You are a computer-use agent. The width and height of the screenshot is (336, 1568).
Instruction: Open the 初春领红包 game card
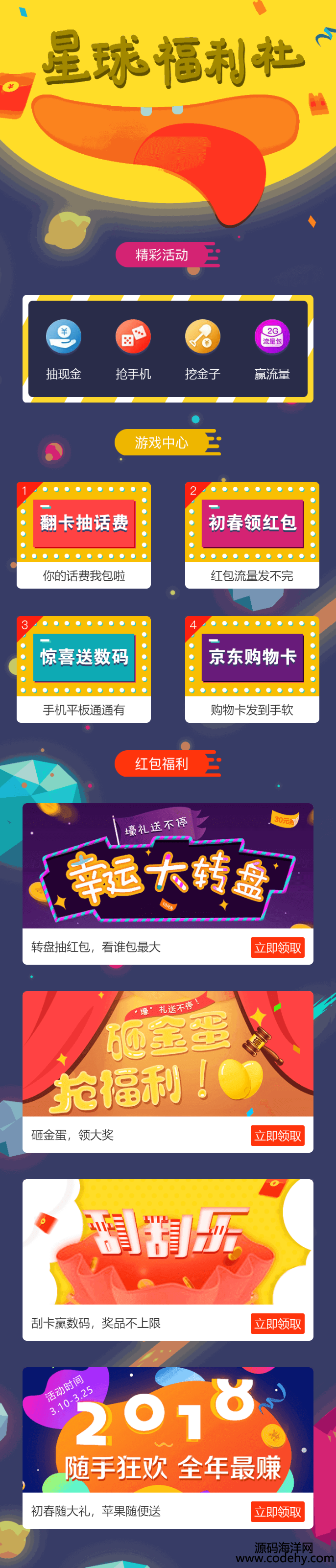point(252,534)
